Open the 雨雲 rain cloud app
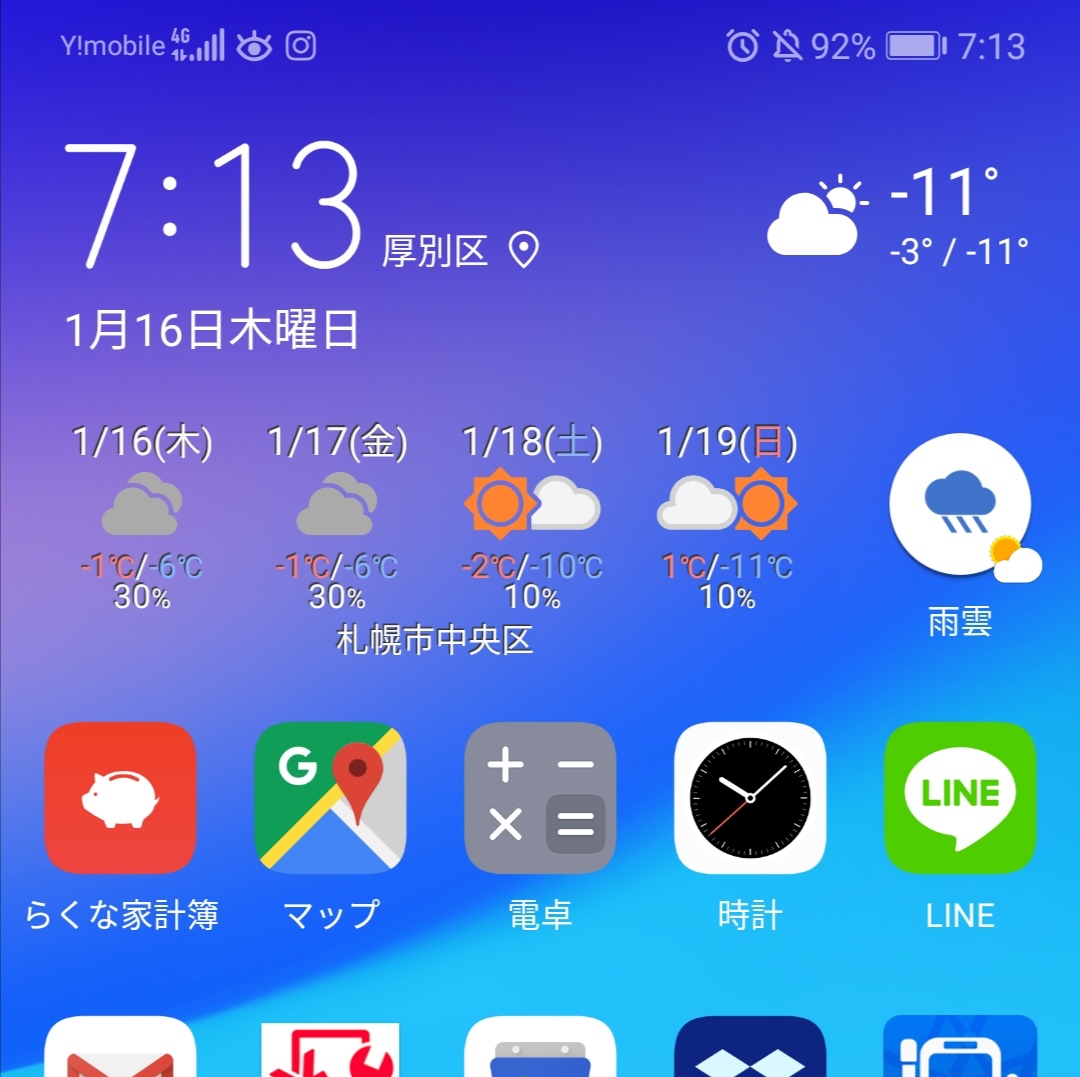This screenshot has height=1077, width=1080. (x=960, y=505)
